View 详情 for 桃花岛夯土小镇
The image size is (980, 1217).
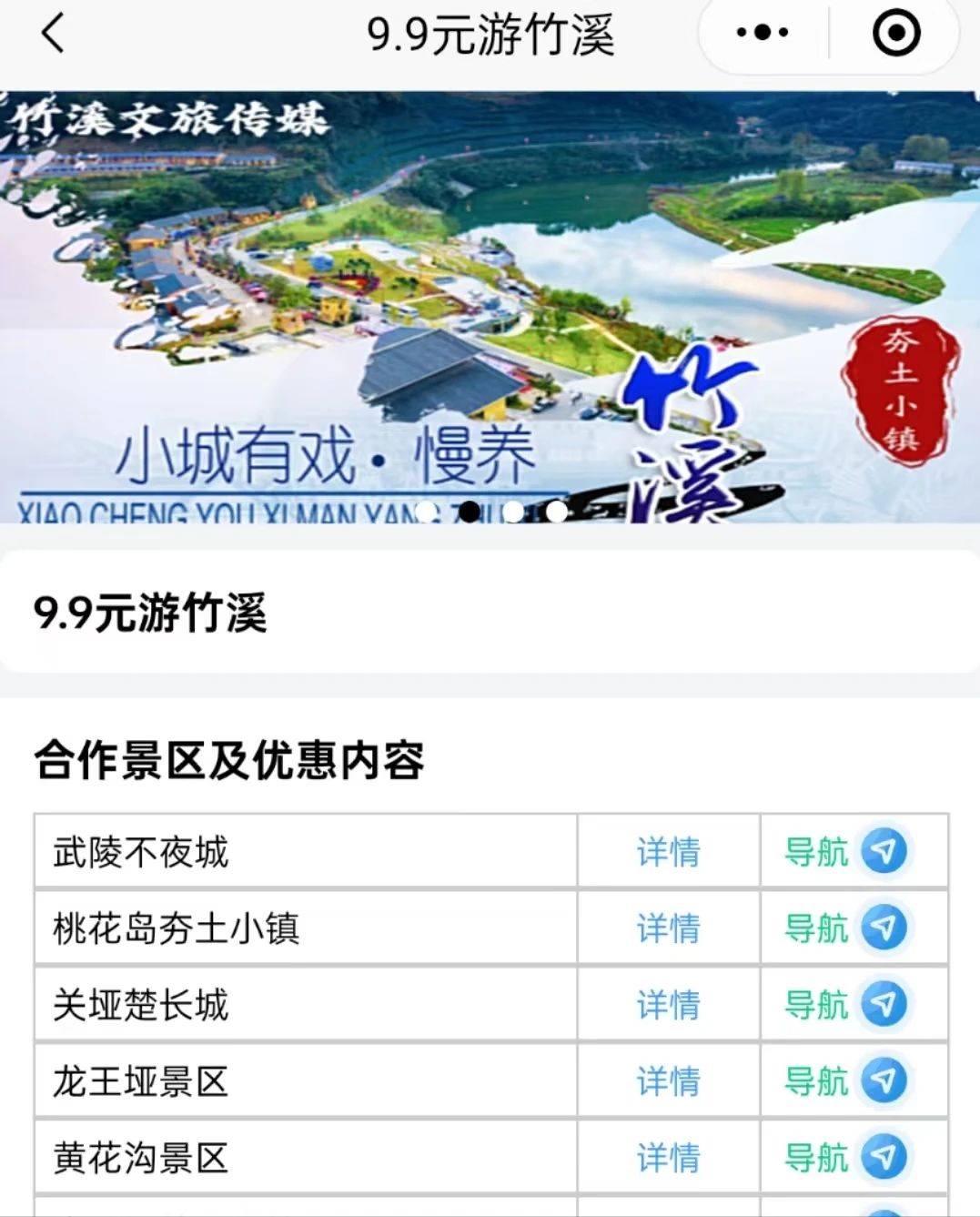tap(668, 928)
